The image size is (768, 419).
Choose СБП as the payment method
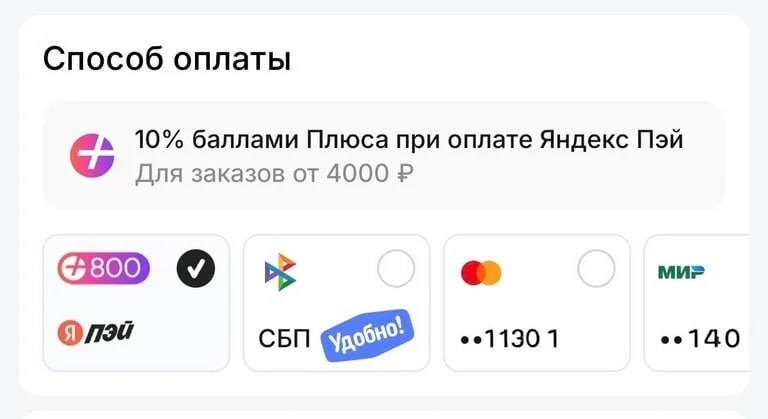[336, 302]
